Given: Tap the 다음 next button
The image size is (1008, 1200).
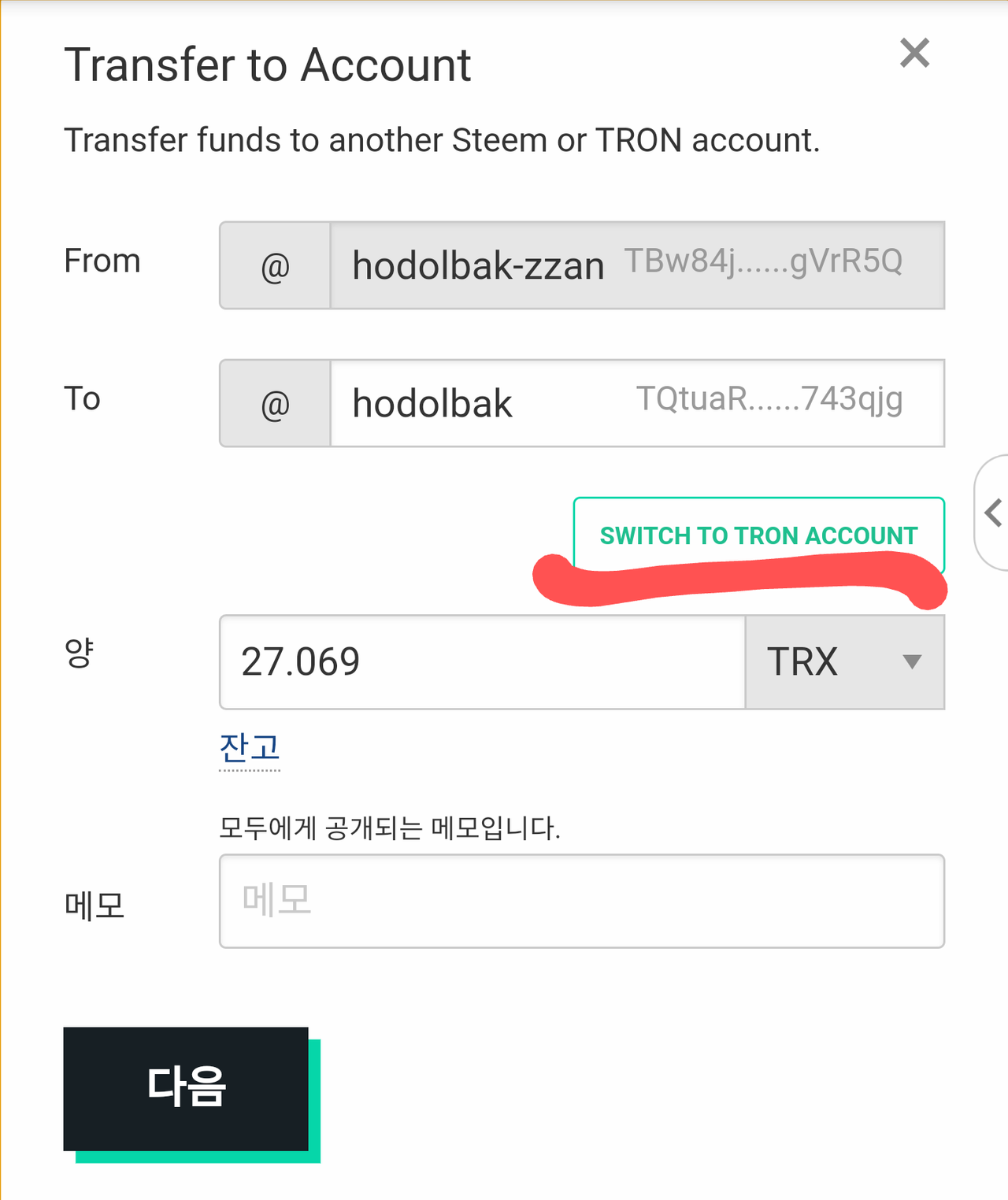Looking at the screenshot, I should click(x=186, y=1088).
